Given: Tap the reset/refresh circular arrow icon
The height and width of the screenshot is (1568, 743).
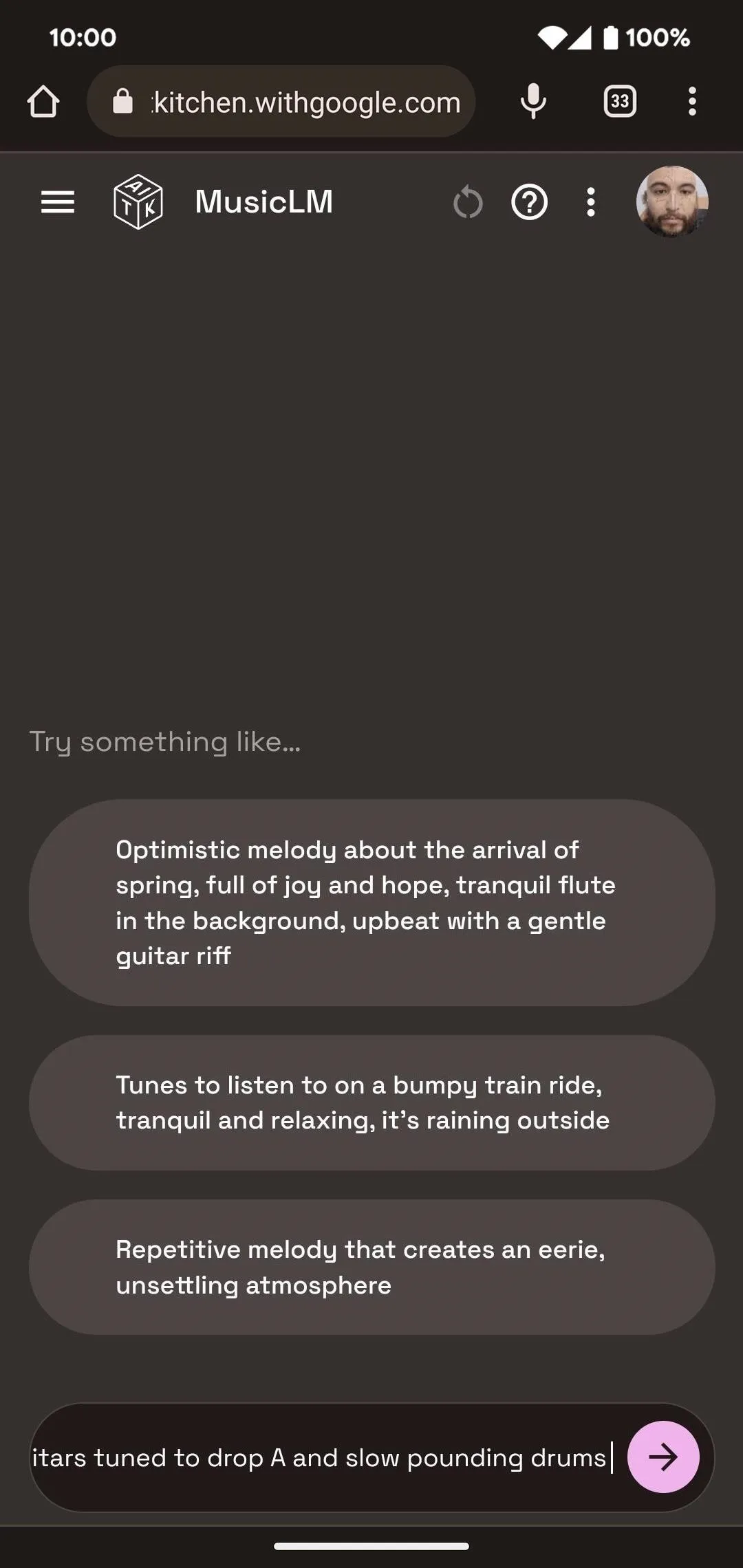Looking at the screenshot, I should click(x=468, y=203).
